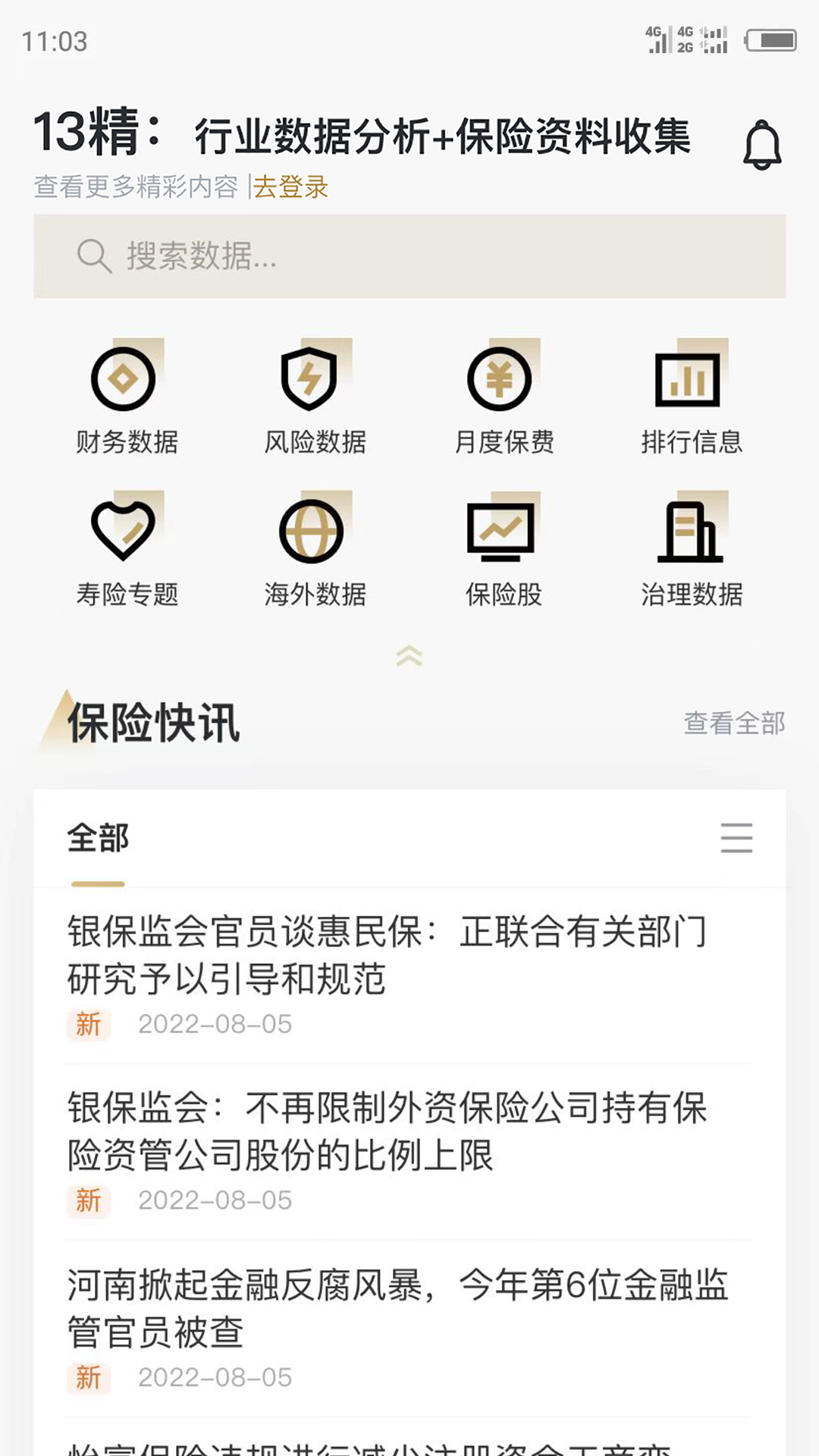819x1456 pixels.
Task: Tap the 去登录 login link
Action: [x=290, y=187]
